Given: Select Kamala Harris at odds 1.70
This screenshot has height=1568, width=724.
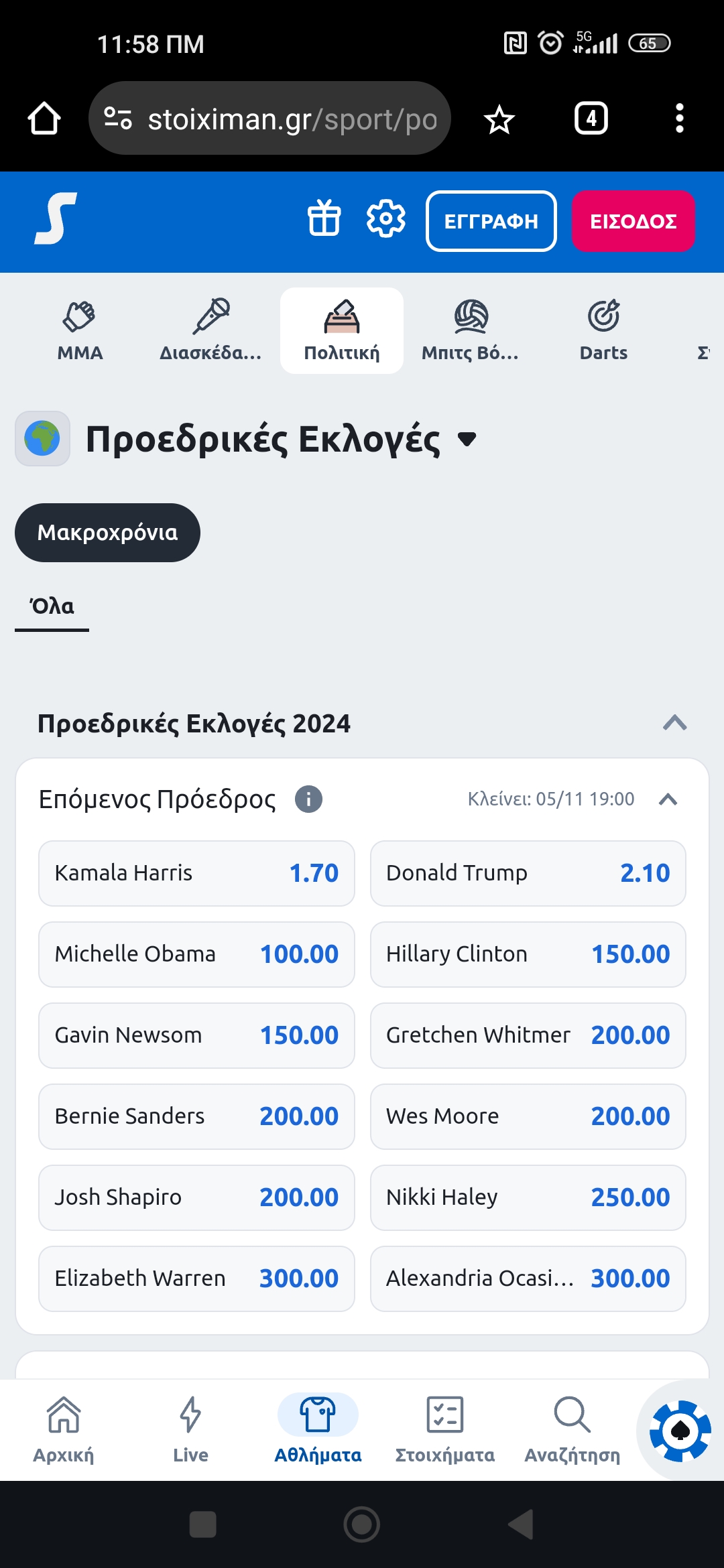Looking at the screenshot, I should 196,873.
